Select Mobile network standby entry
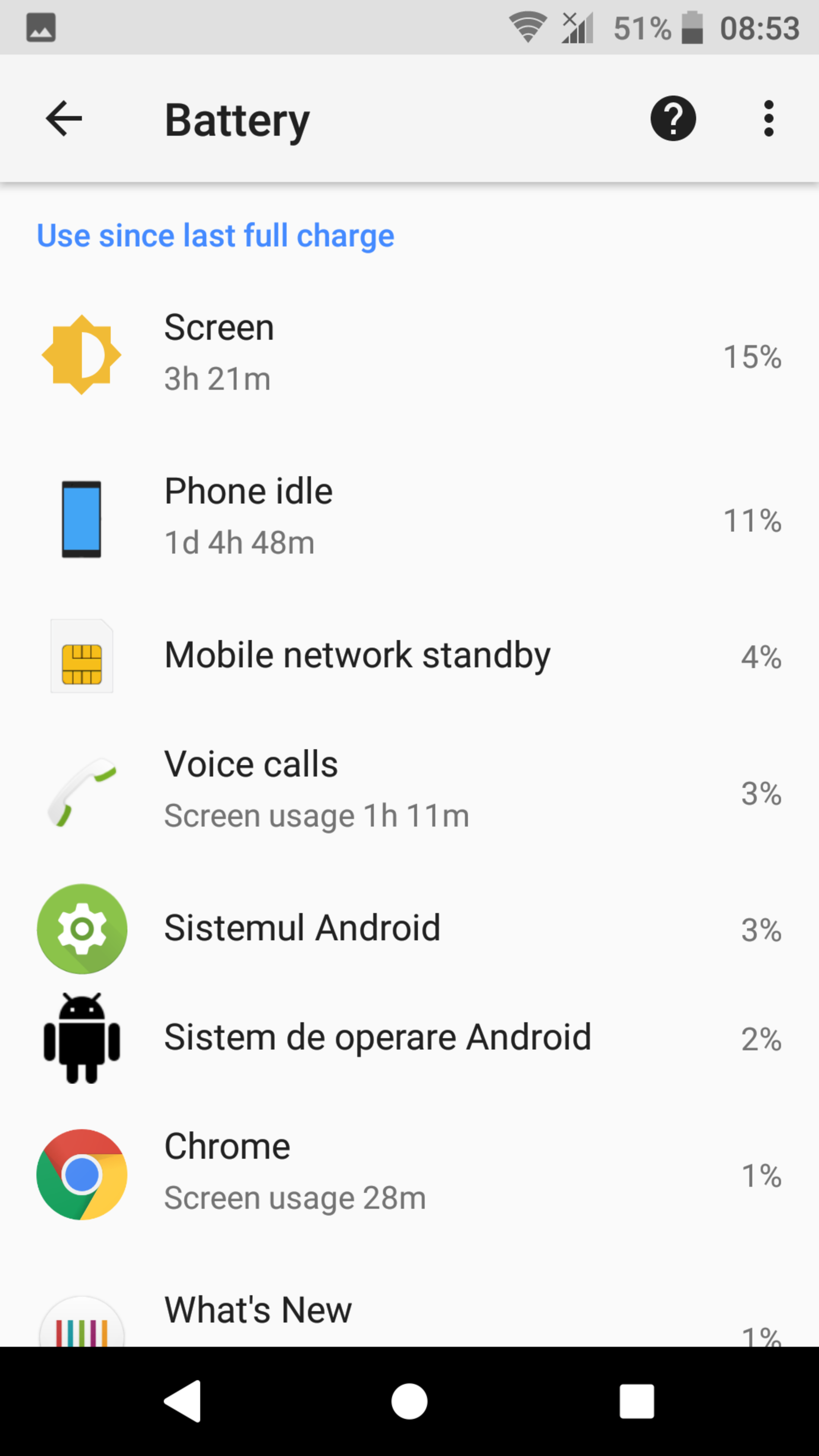Viewport: 819px width, 1456px height. 409,656
